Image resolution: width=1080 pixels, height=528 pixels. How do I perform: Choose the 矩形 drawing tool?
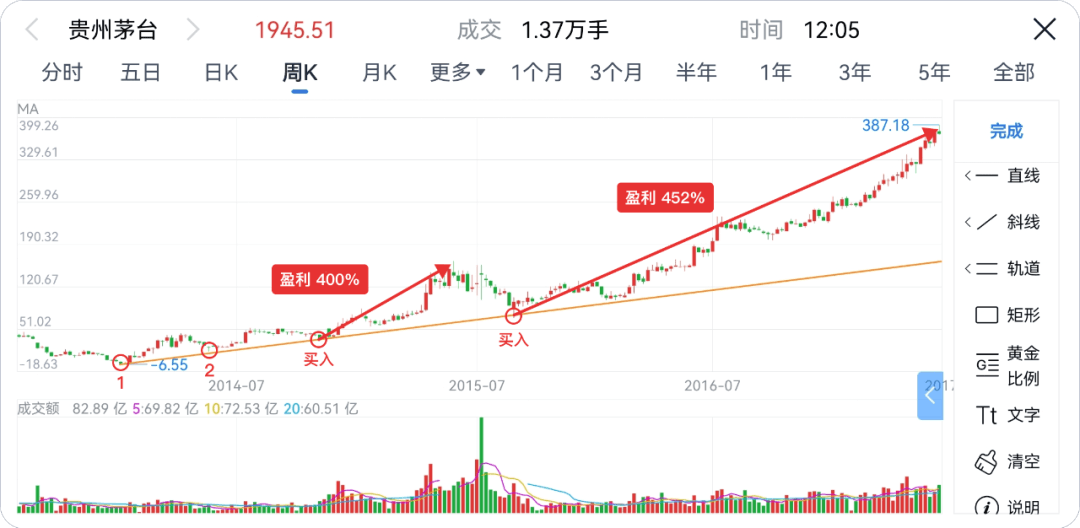[x=1008, y=315]
